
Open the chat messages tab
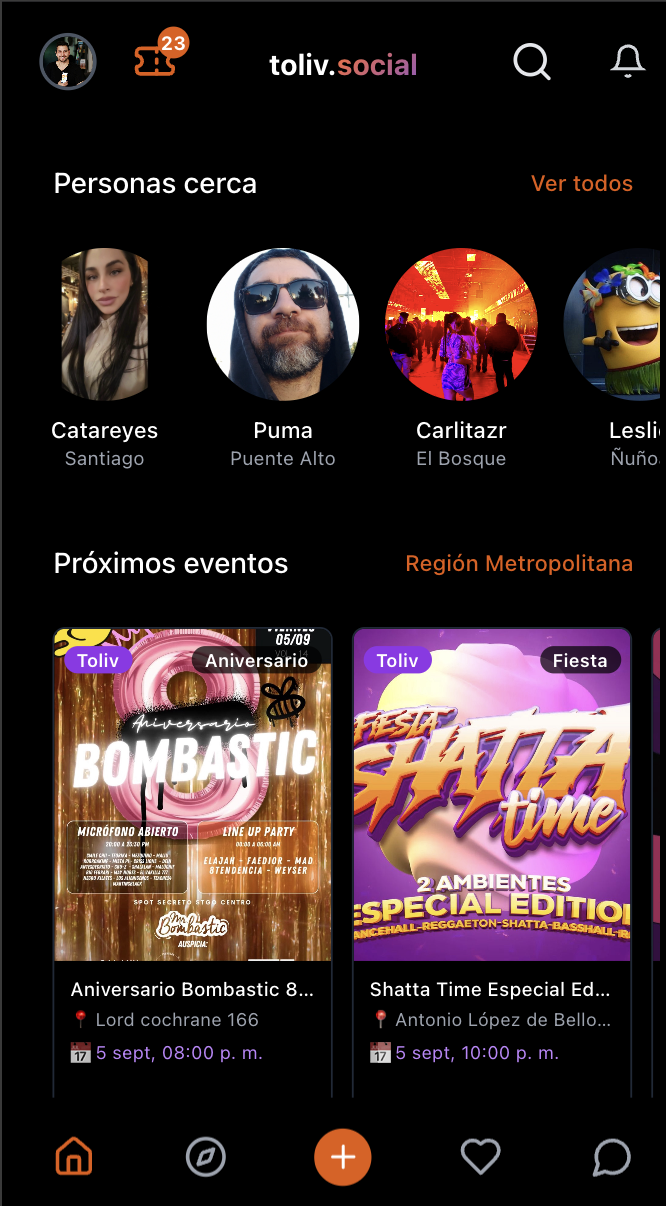611,1157
